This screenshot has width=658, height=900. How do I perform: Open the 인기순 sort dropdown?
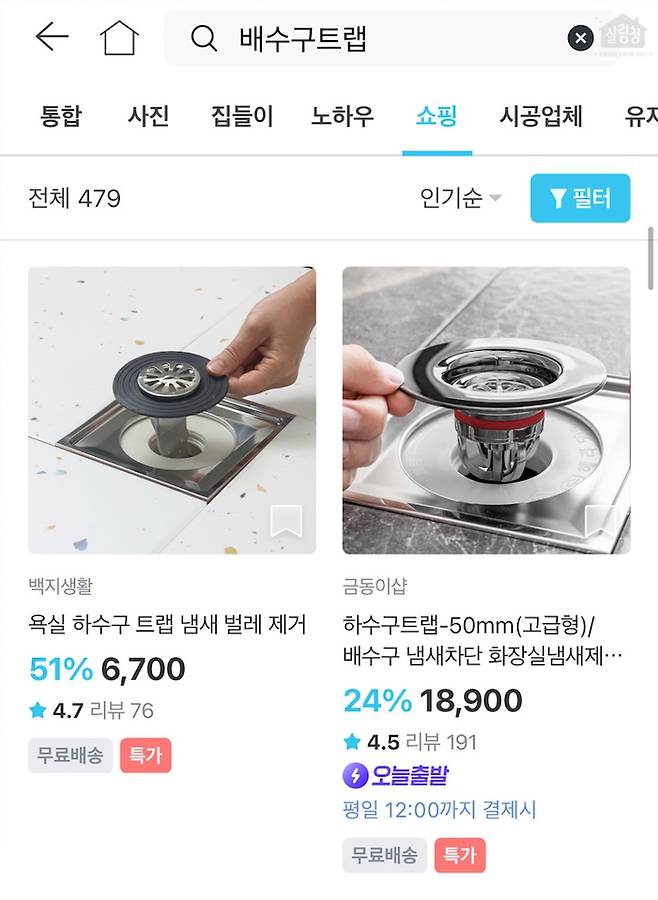461,198
